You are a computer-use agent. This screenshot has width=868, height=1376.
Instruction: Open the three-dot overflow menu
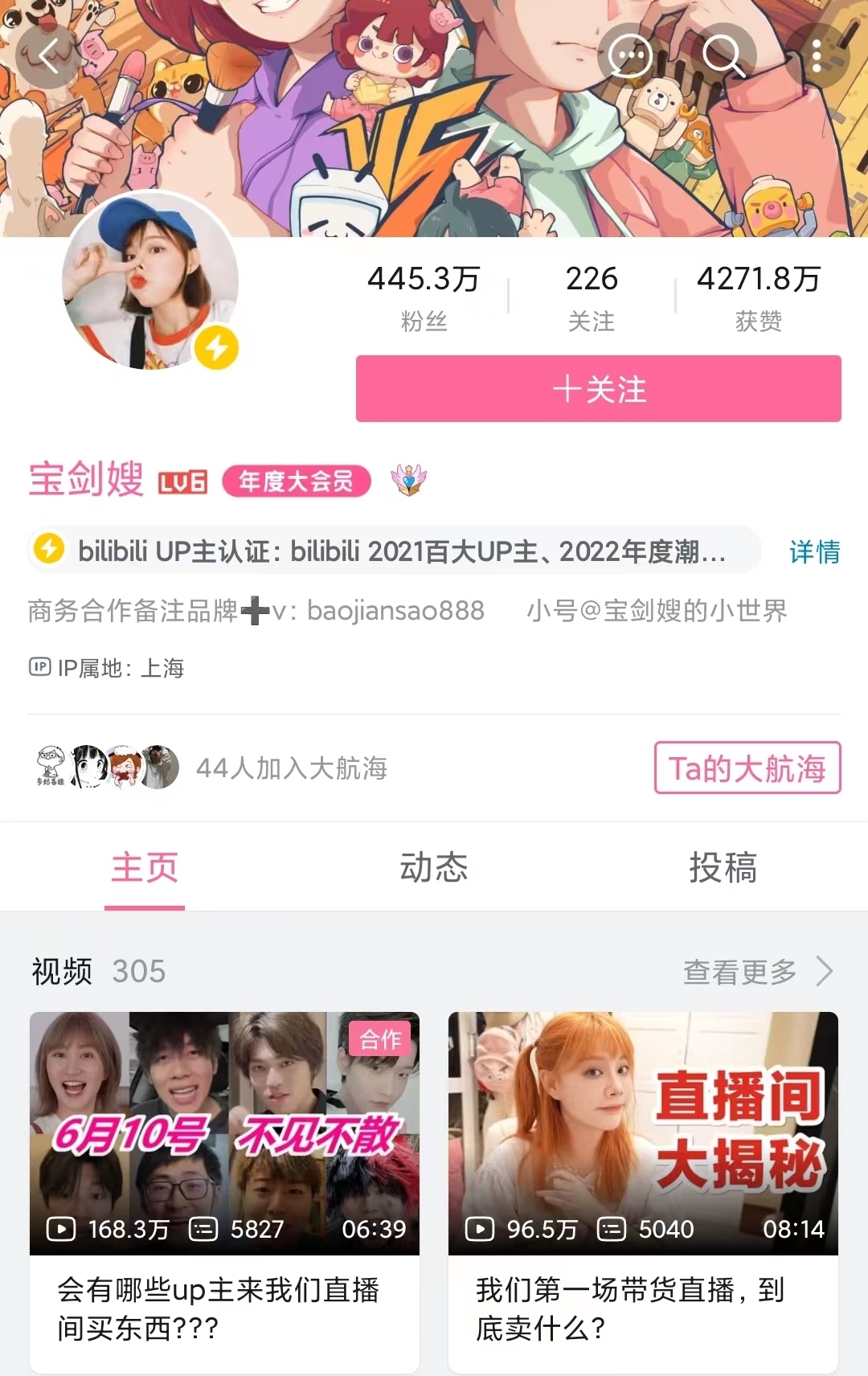tap(817, 55)
